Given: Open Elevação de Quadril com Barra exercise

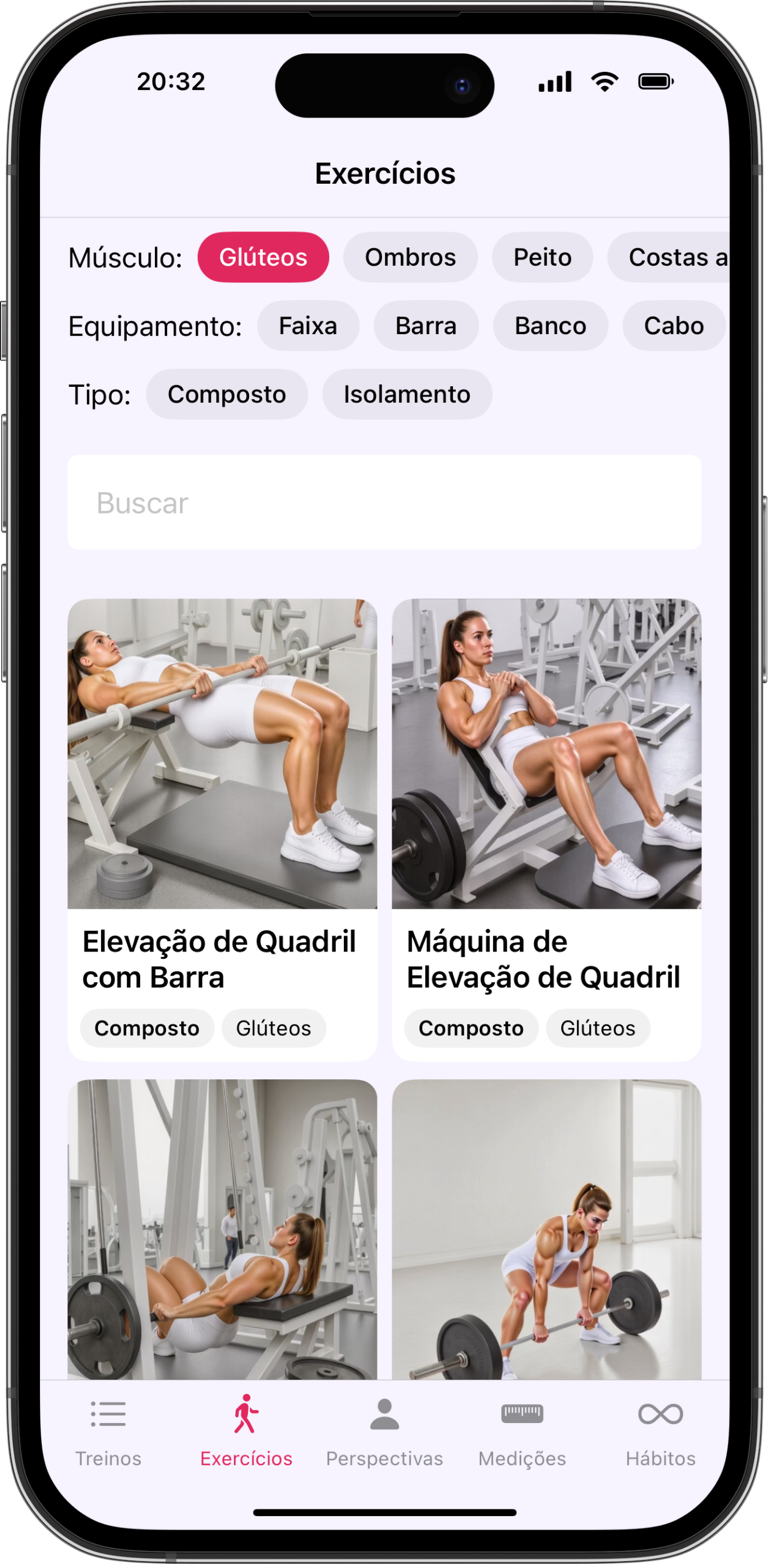Looking at the screenshot, I should pyautogui.click(x=222, y=828).
